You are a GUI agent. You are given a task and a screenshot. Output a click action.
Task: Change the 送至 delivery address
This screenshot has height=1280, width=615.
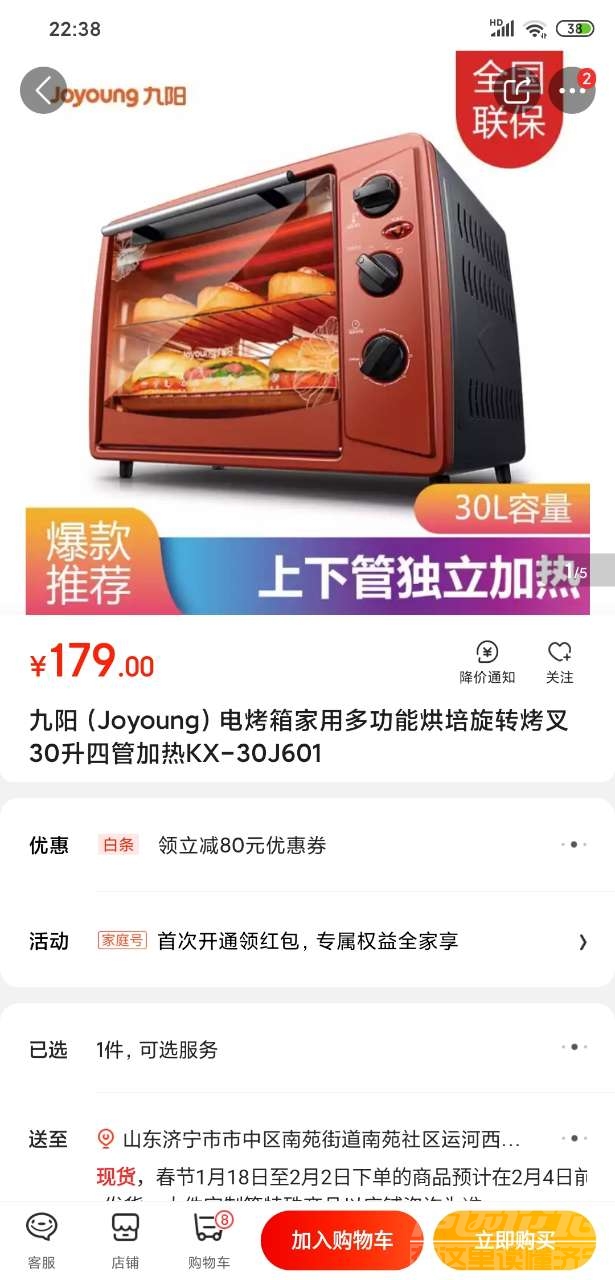click(x=320, y=1139)
